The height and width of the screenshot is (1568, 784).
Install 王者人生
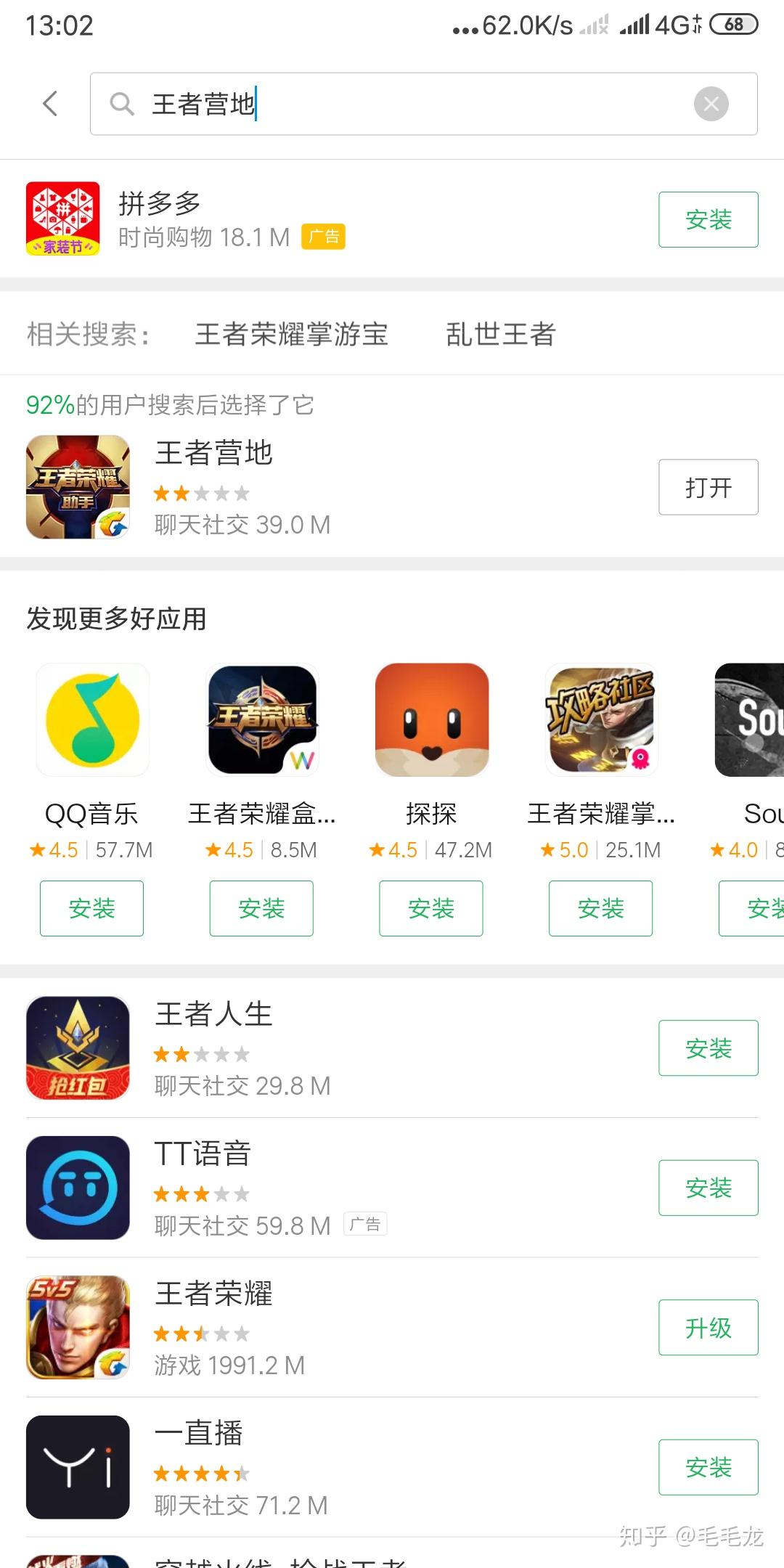coord(709,1048)
